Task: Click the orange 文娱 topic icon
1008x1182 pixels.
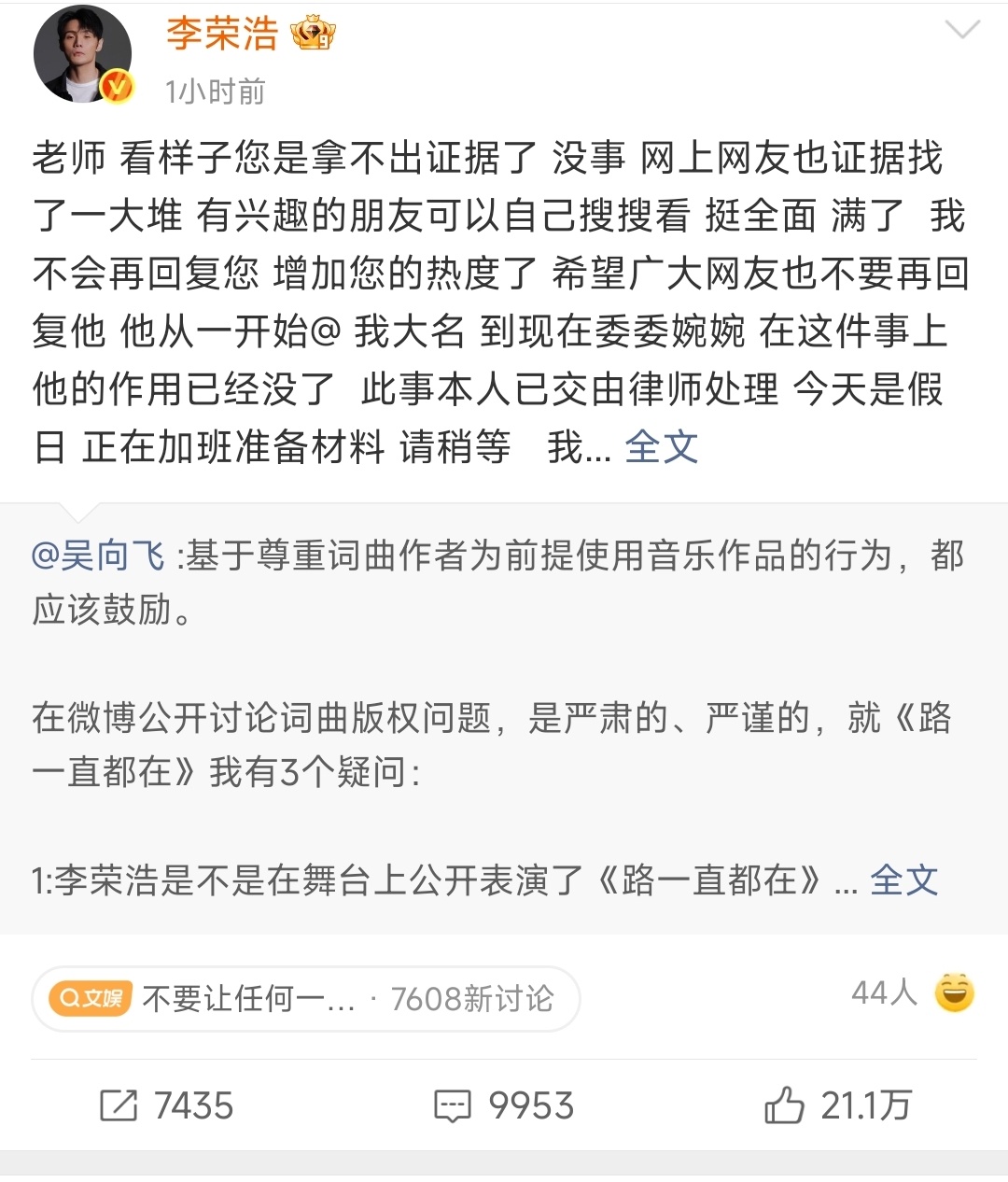Action: click(88, 998)
